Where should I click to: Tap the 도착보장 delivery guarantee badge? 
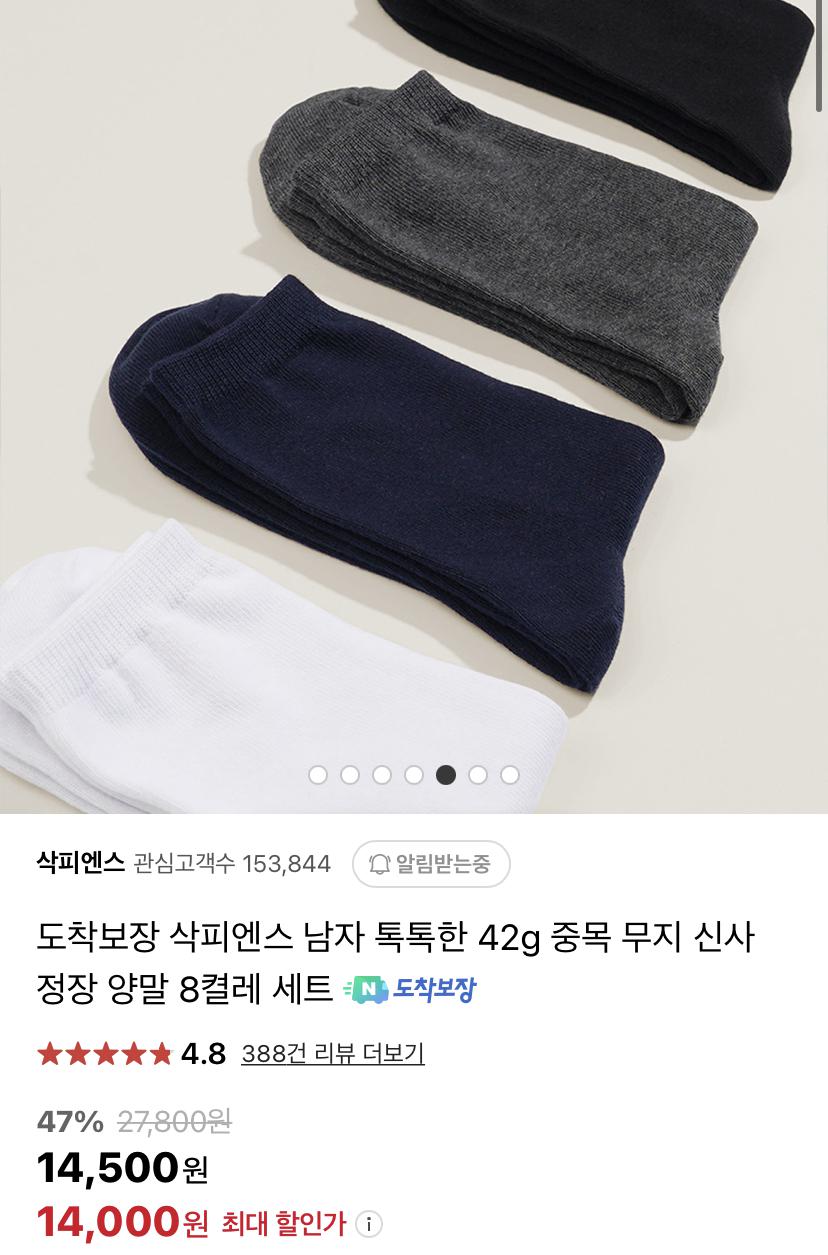pyautogui.click(x=410, y=990)
